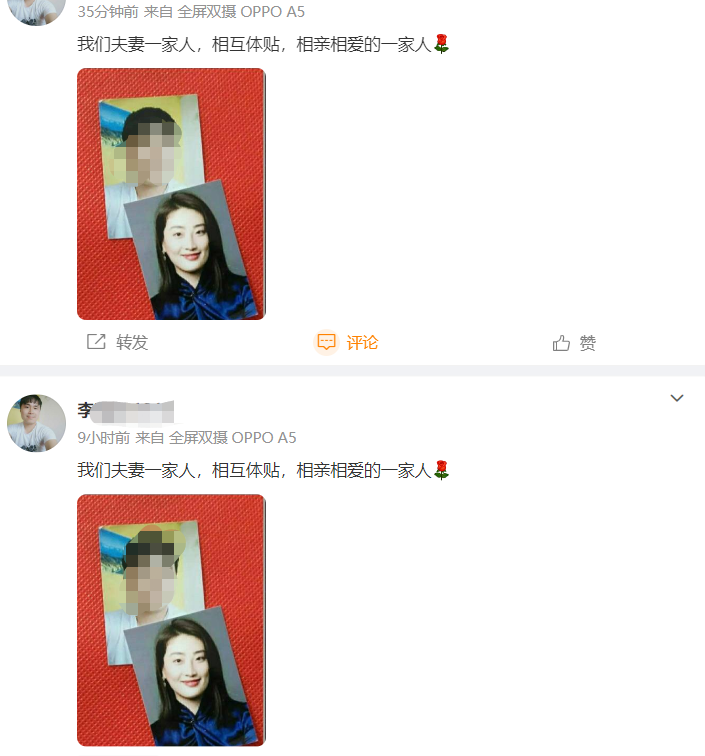Open the photo in the 35分钟前 post
This screenshot has height=756, width=705.
tap(171, 194)
